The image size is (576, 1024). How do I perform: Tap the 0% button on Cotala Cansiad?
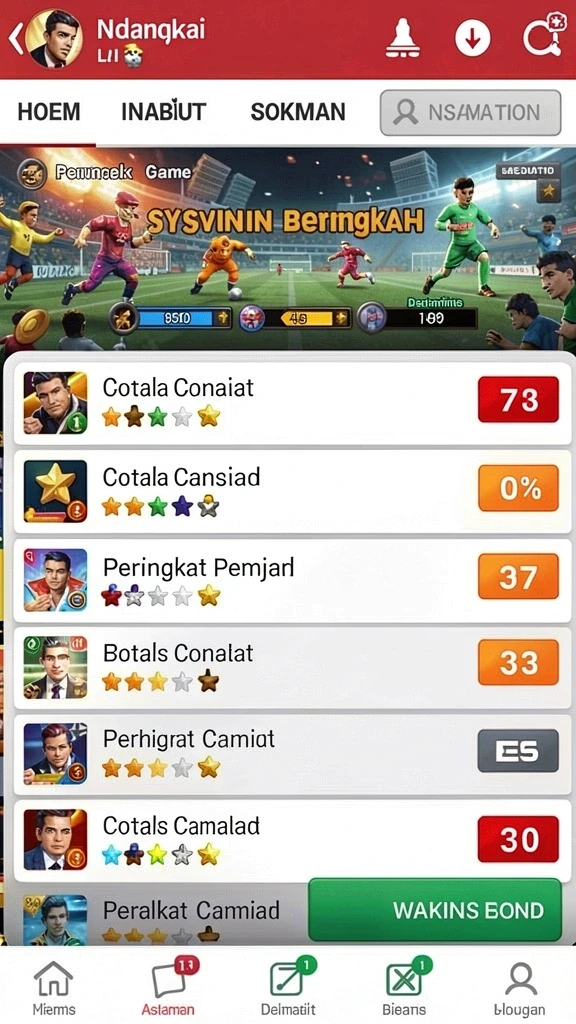tap(518, 488)
